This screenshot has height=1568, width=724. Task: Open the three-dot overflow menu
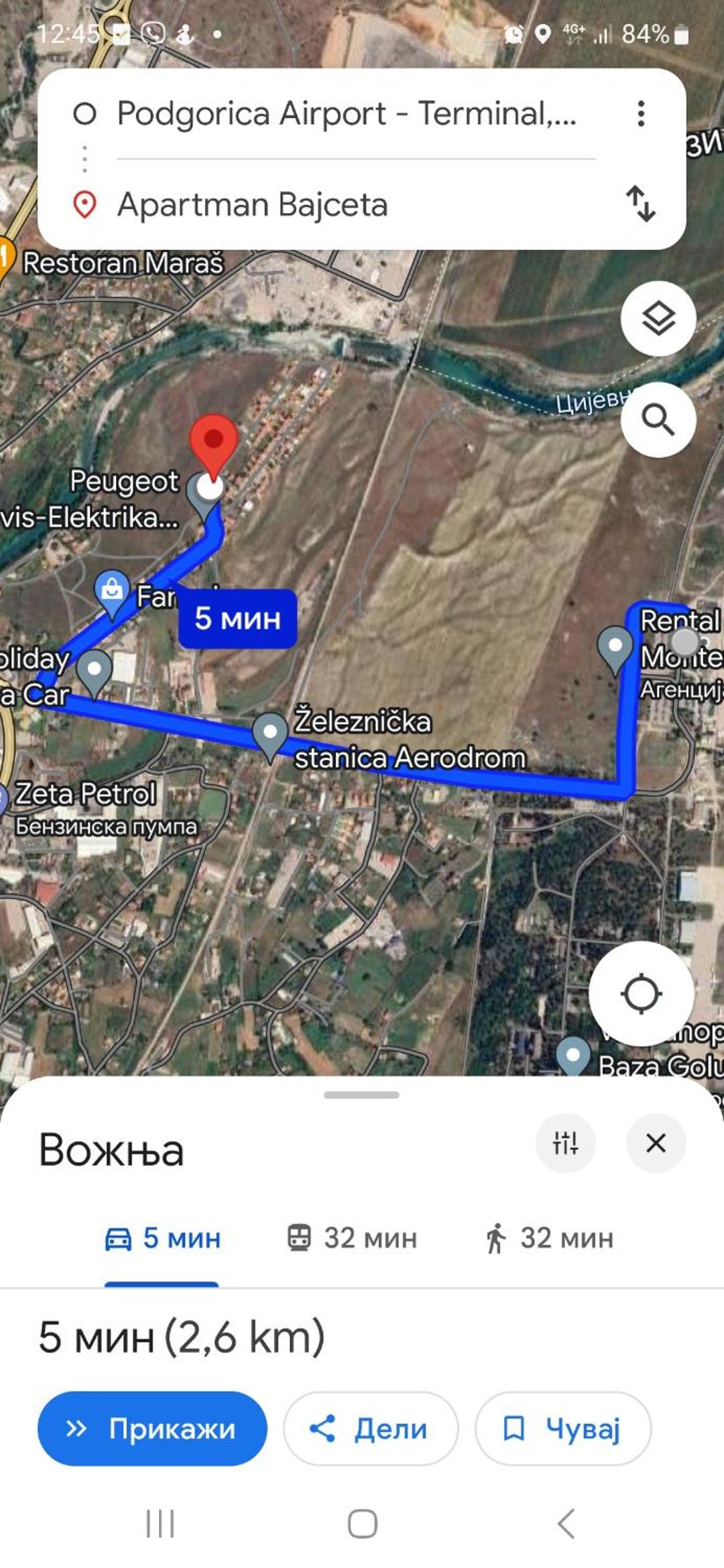(x=641, y=113)
